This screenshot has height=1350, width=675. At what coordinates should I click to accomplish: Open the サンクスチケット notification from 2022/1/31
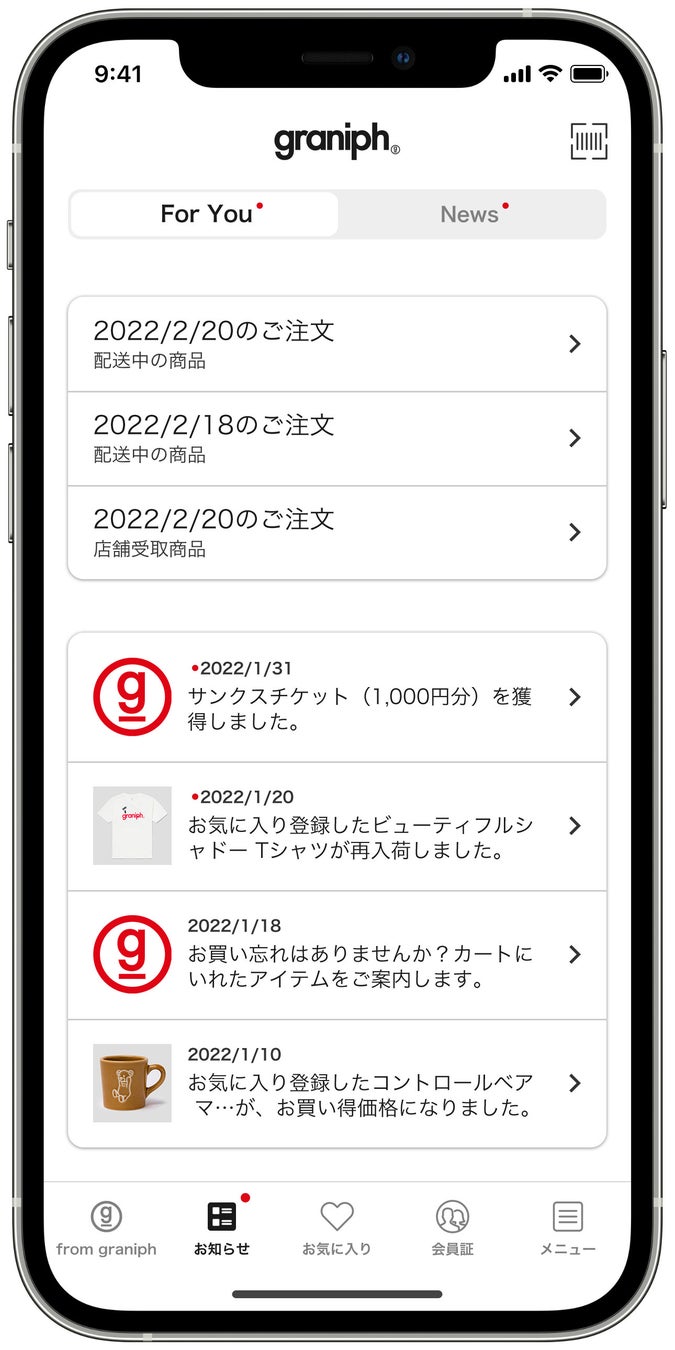click(337, 697)
